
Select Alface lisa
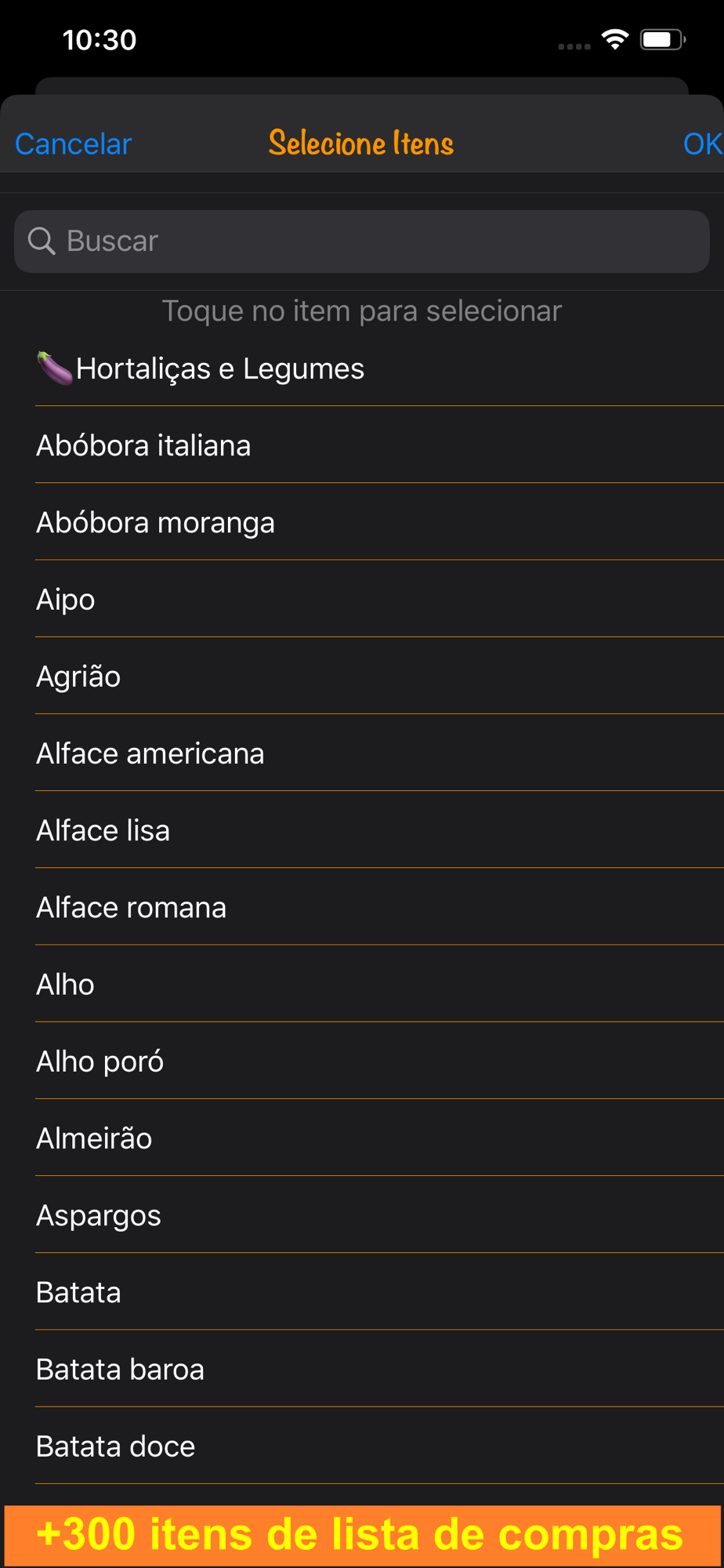[x=362, y=829]
